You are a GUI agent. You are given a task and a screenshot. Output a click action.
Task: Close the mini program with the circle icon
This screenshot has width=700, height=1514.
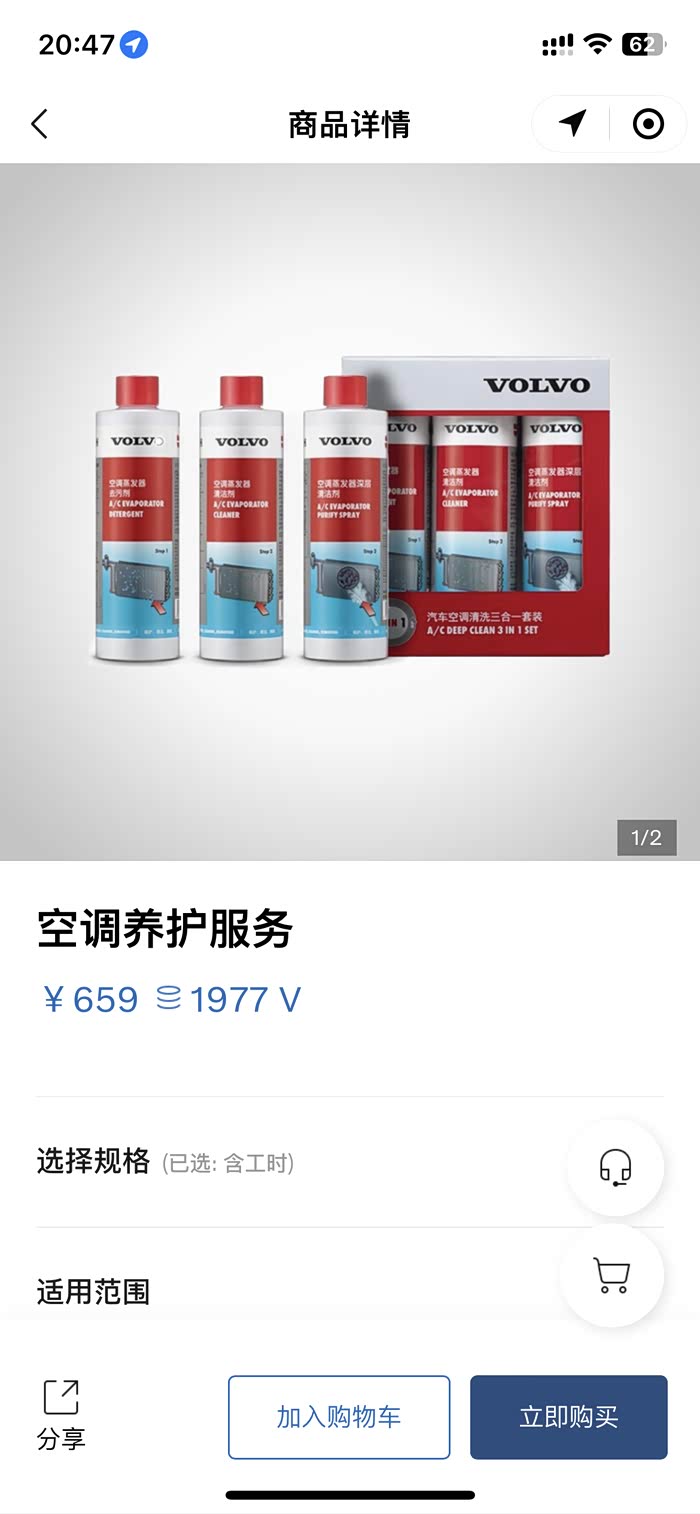(648, 124)
